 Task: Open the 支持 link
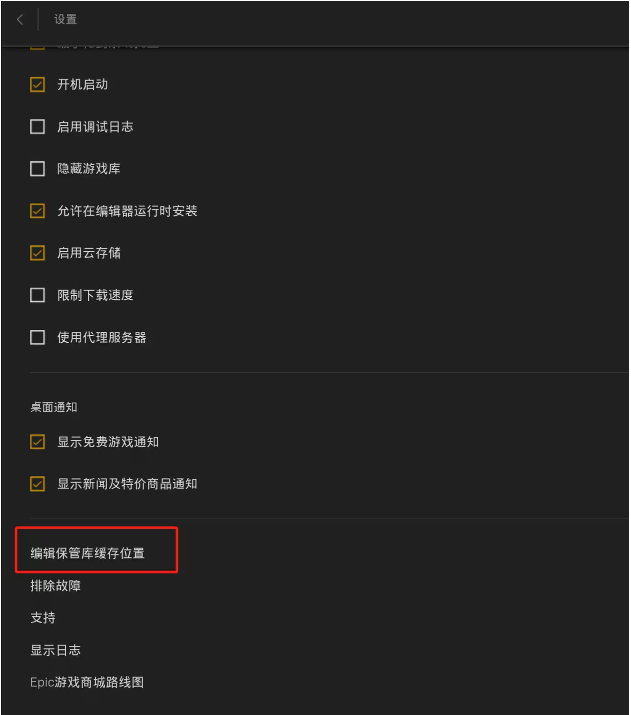point(43,618)
